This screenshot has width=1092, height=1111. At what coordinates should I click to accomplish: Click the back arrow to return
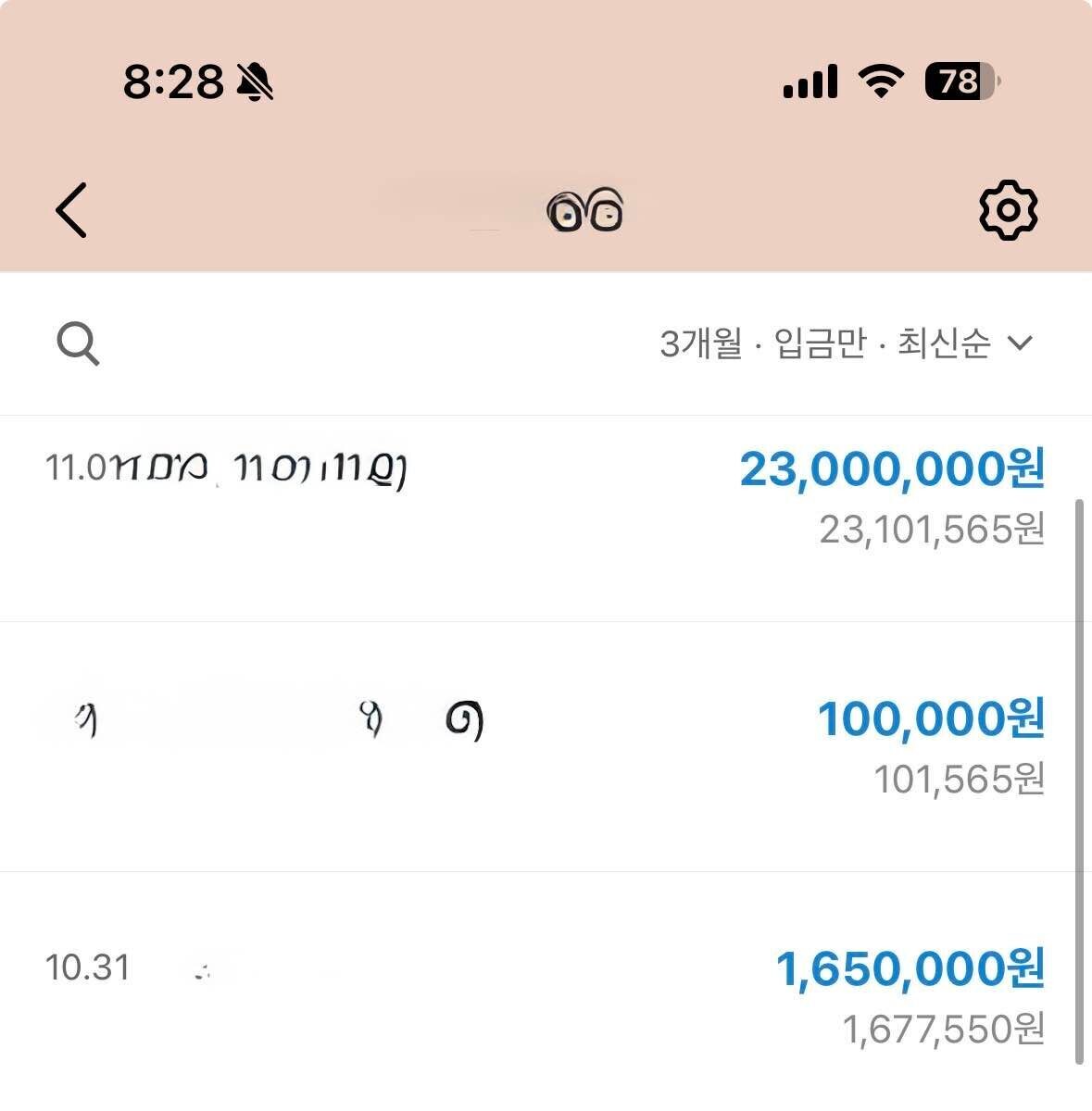[x=72, y=209]
